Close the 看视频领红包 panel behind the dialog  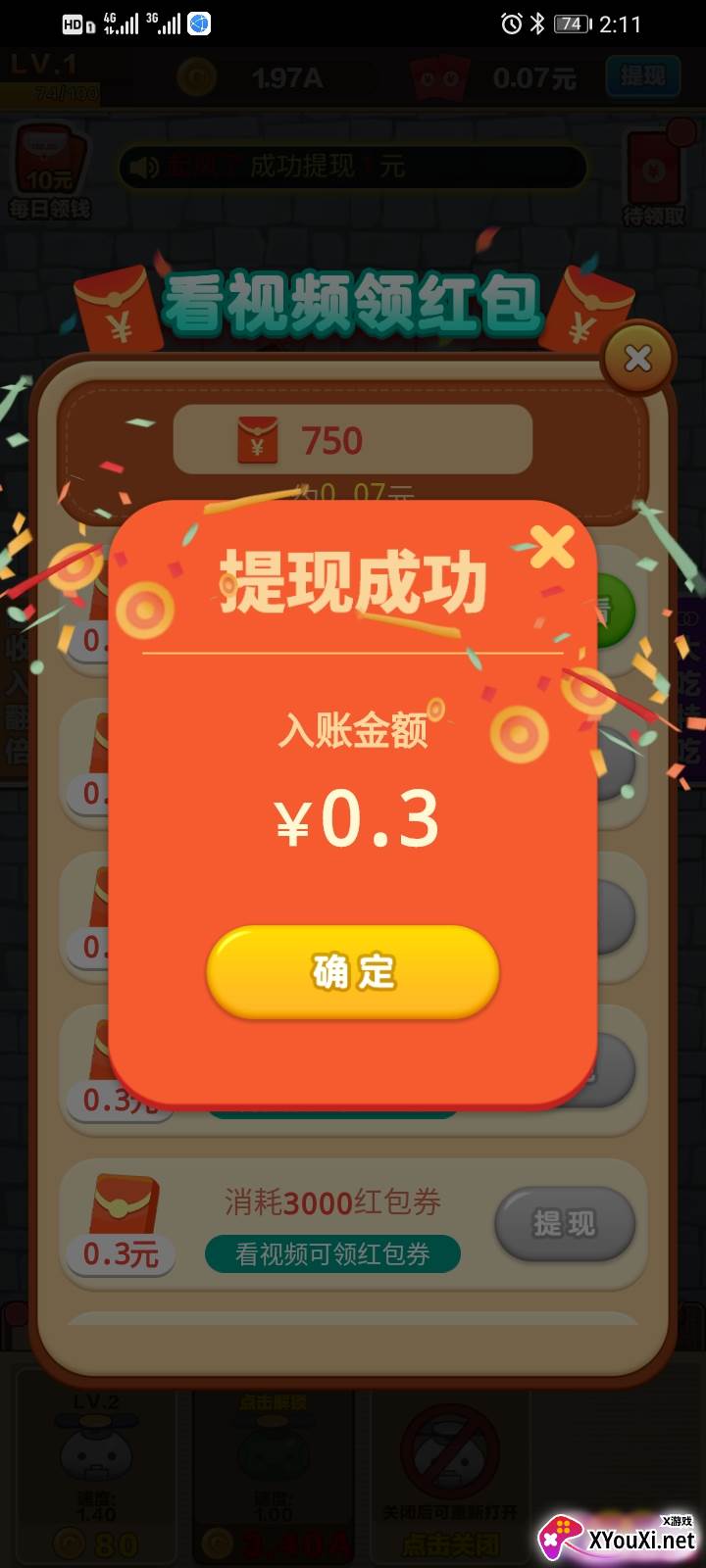click(638, 359)
